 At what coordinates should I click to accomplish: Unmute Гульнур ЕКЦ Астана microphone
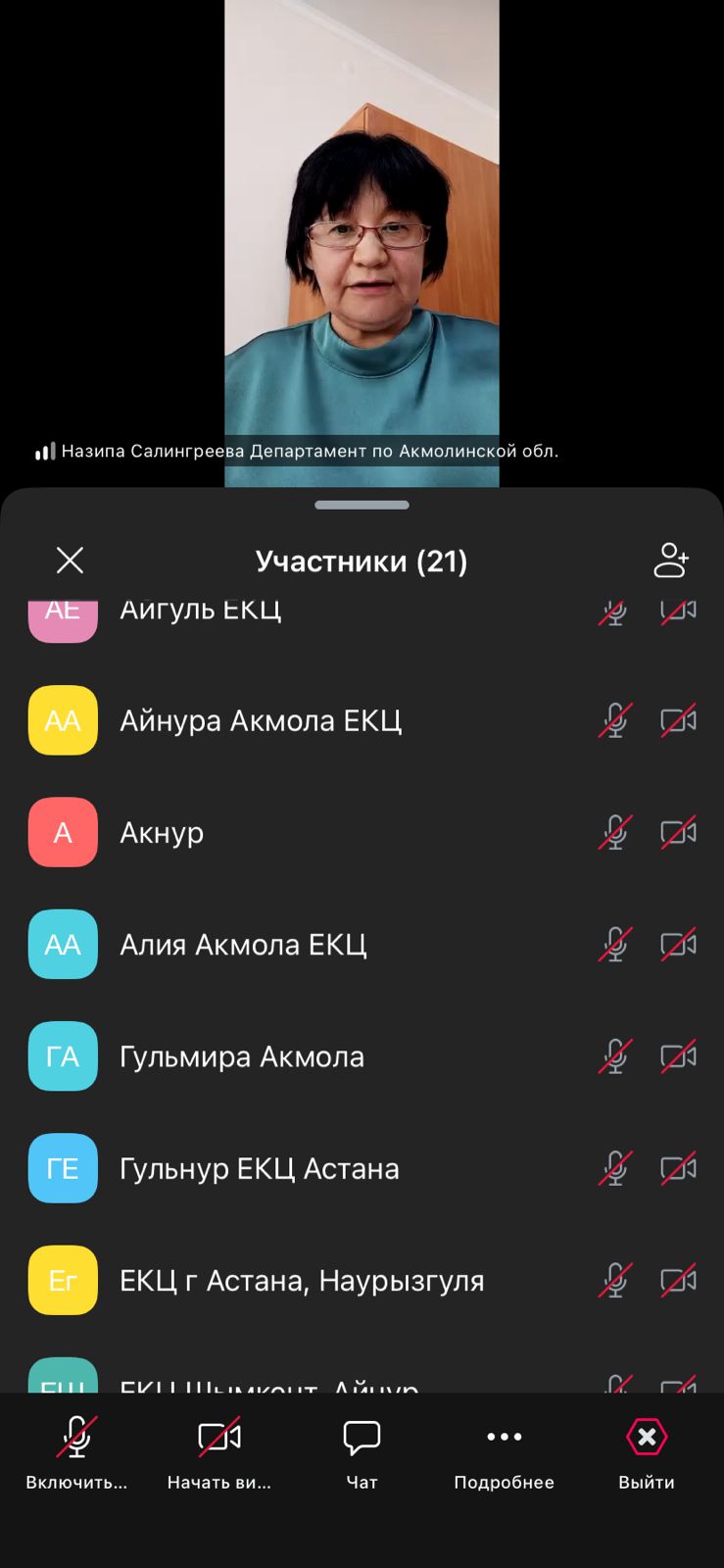tap(614, 1168)
